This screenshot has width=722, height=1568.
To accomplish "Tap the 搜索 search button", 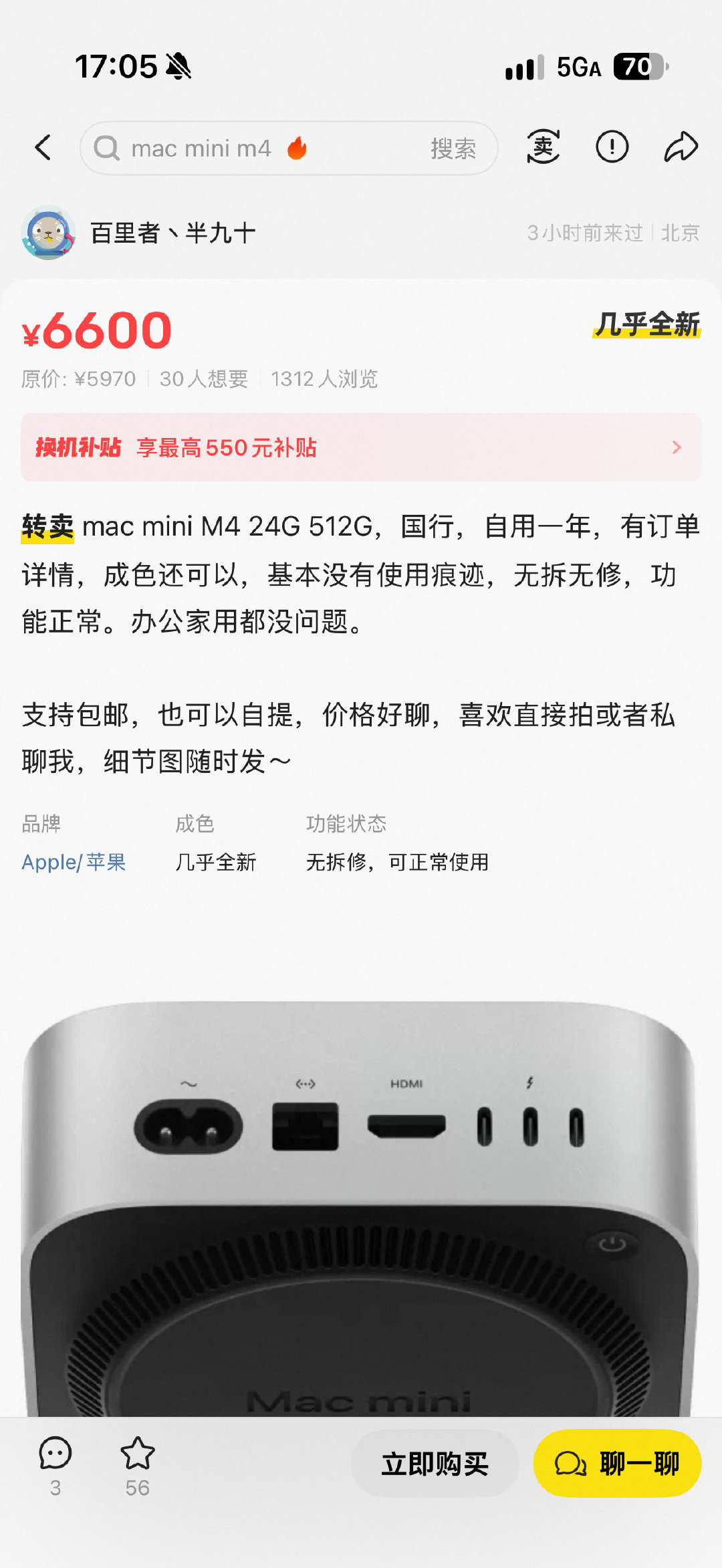I will (x=453, y=148).
